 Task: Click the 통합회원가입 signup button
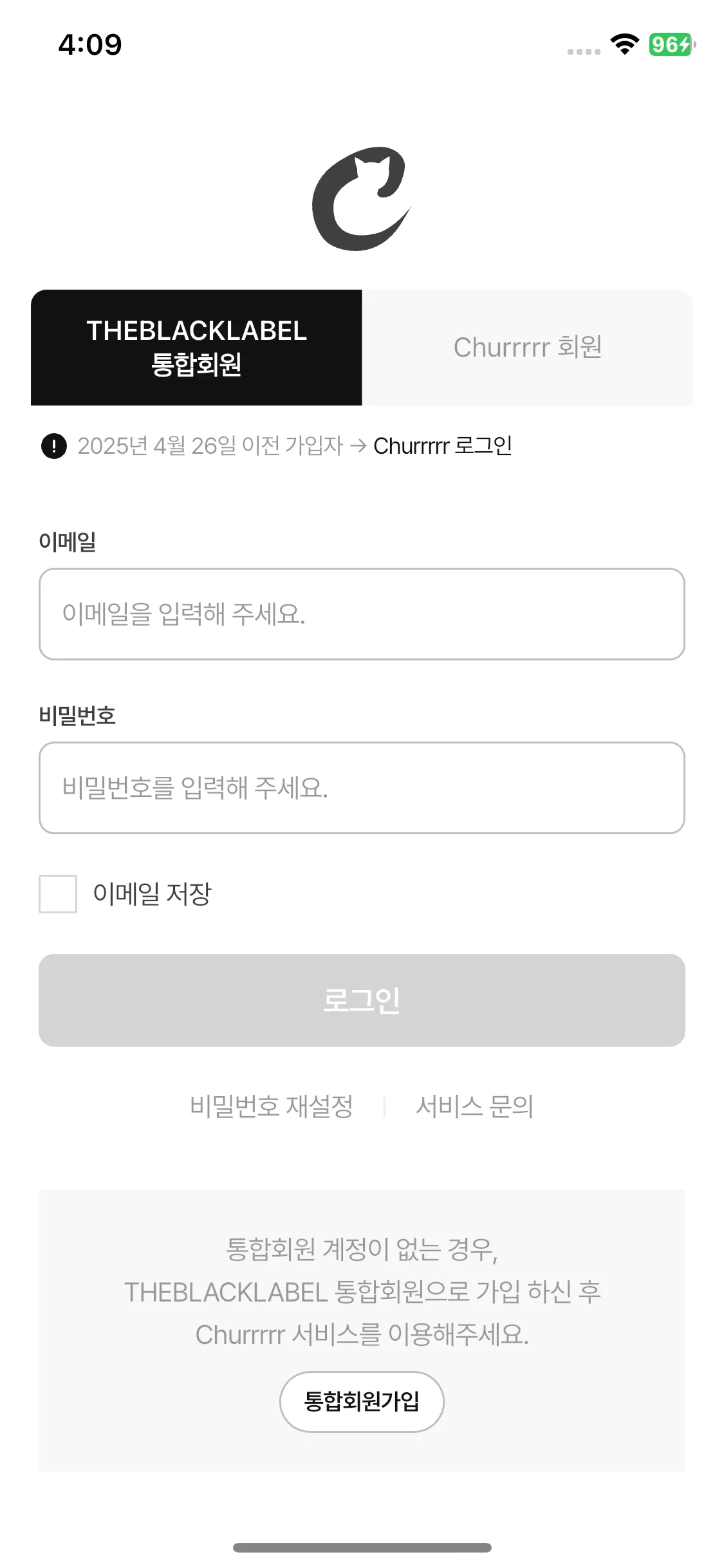pyautogui.click(x=362, y=1401)
